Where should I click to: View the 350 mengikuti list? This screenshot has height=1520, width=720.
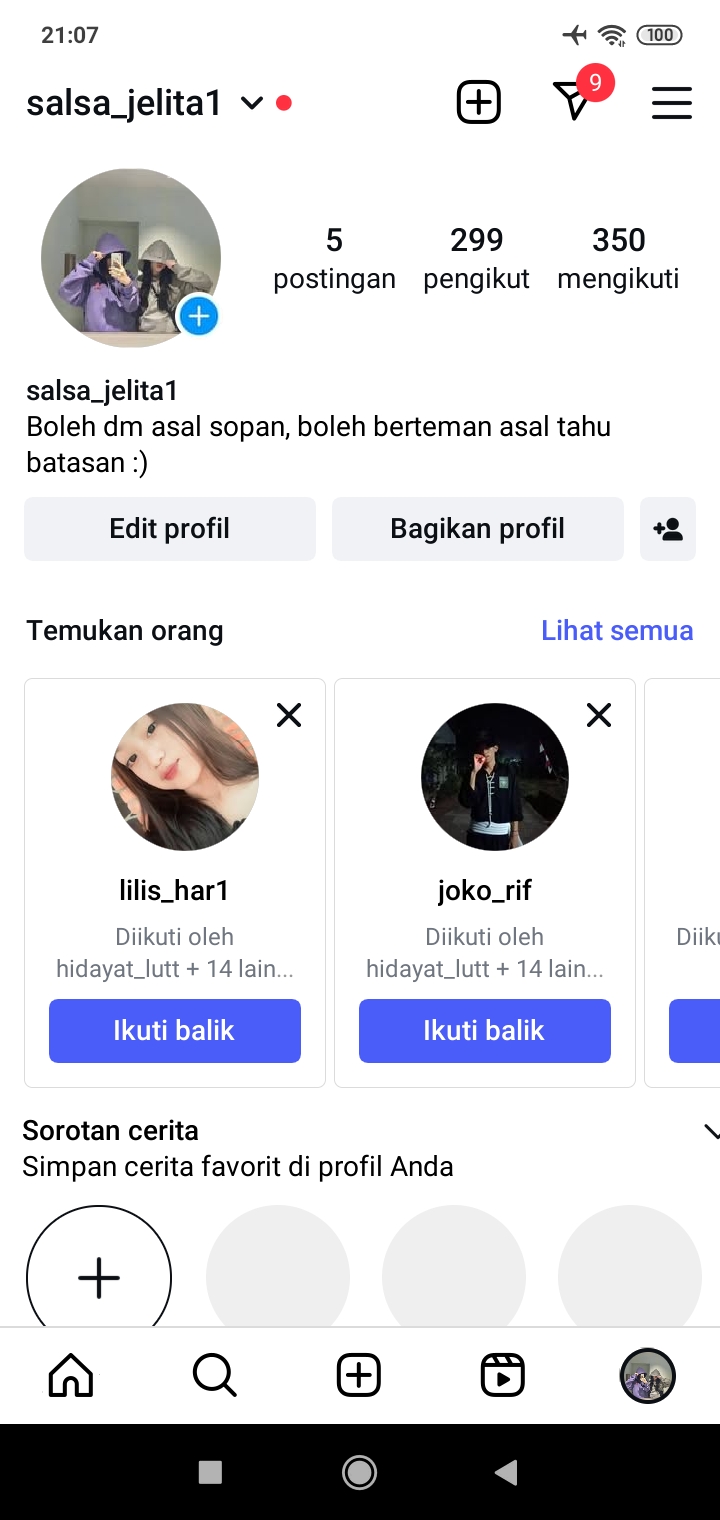(618, 258)
